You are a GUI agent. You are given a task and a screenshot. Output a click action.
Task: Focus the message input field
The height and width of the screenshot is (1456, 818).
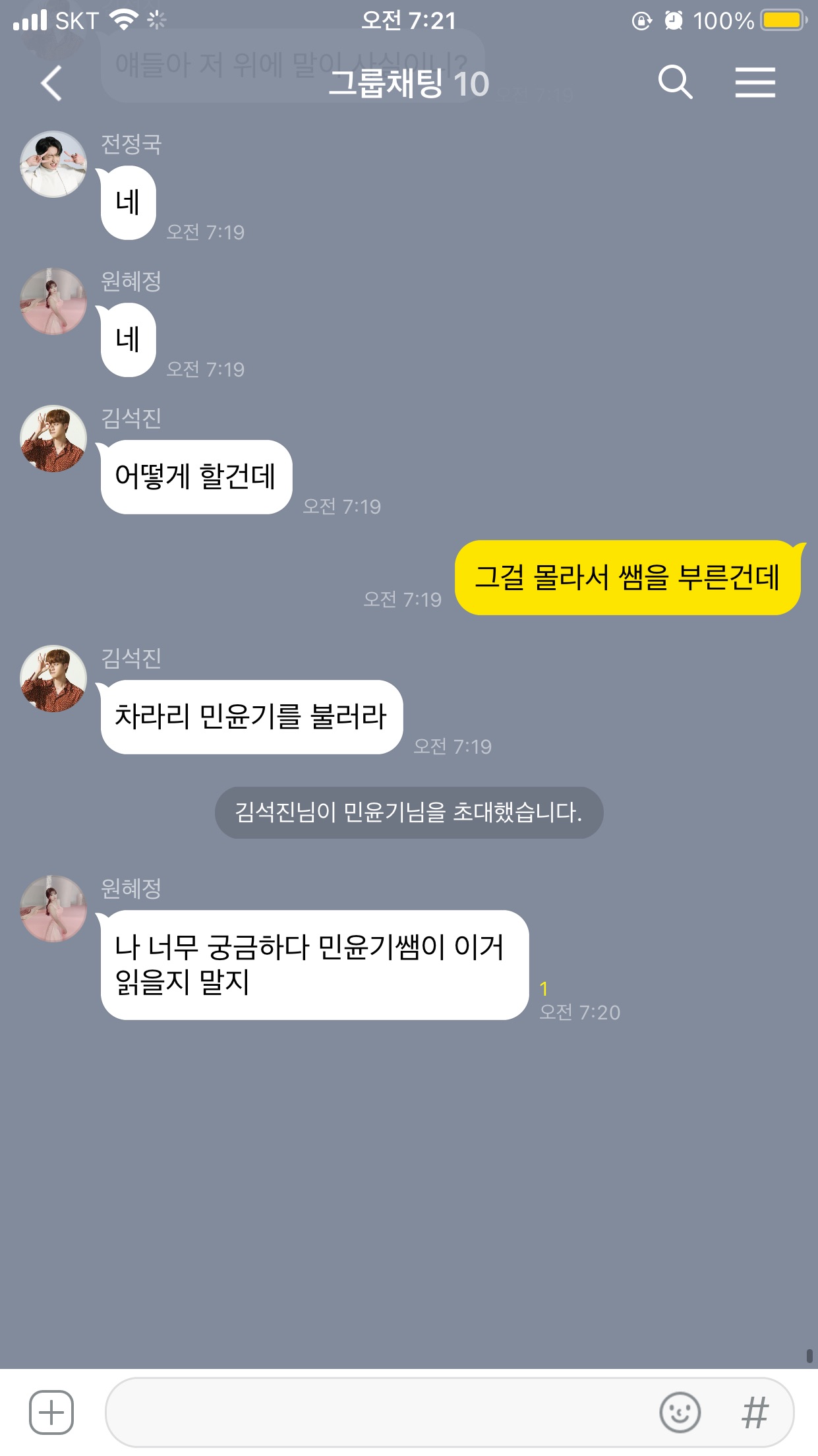[376, 1412]
